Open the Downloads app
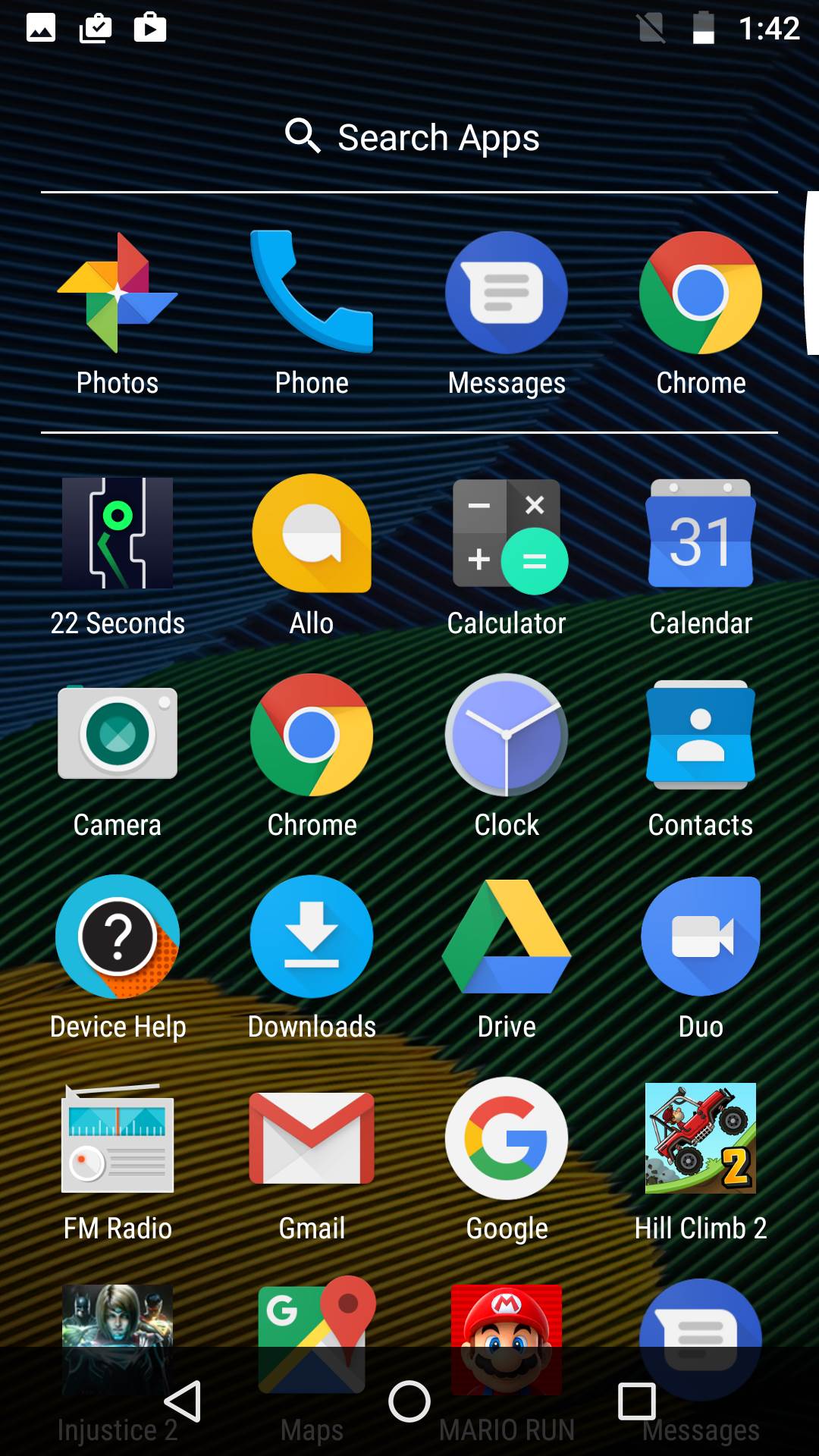Viewport: 819px width, 1456px height. 312,937
